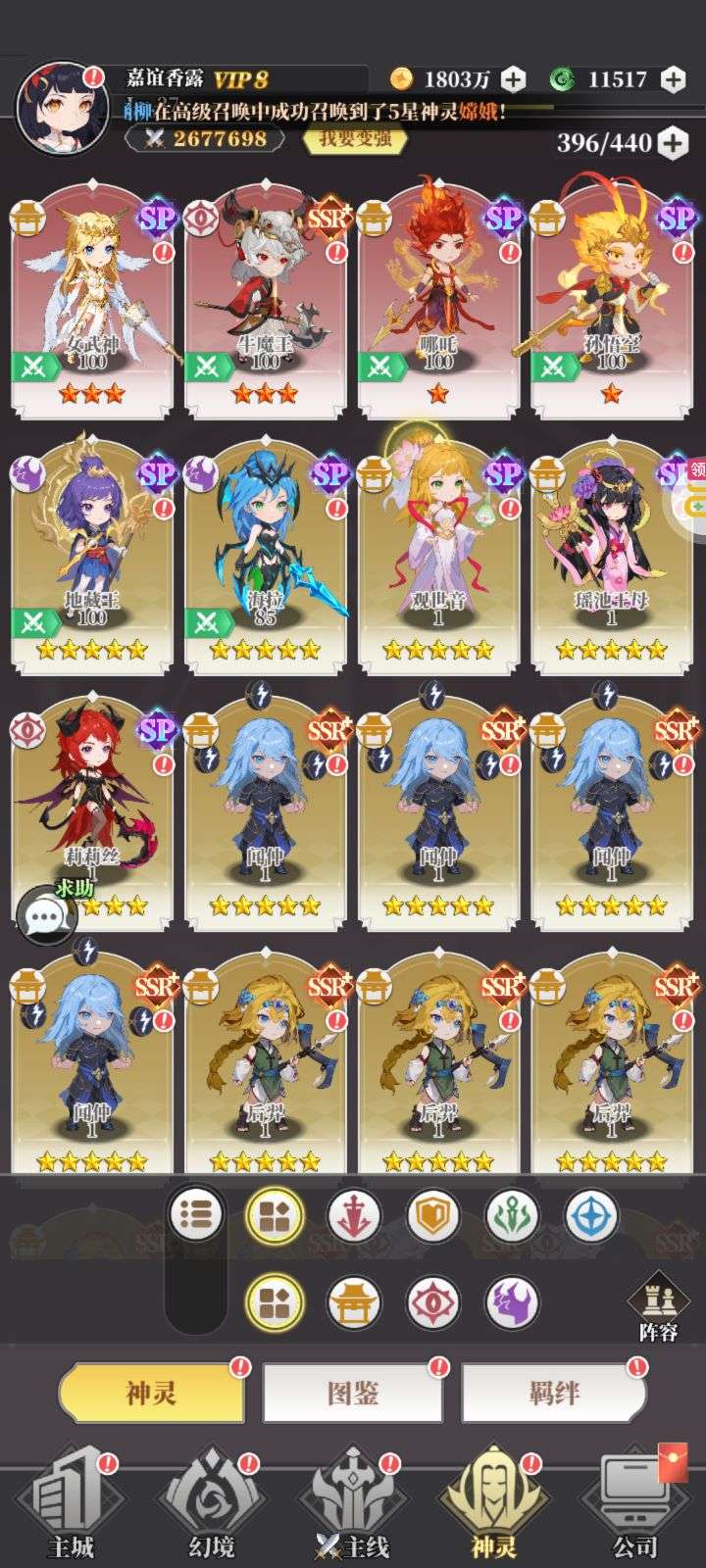The height and width of the screenshot is (1568, 706).
Task: Open the 海拉 deity card
Action: (x=266, y=556)
